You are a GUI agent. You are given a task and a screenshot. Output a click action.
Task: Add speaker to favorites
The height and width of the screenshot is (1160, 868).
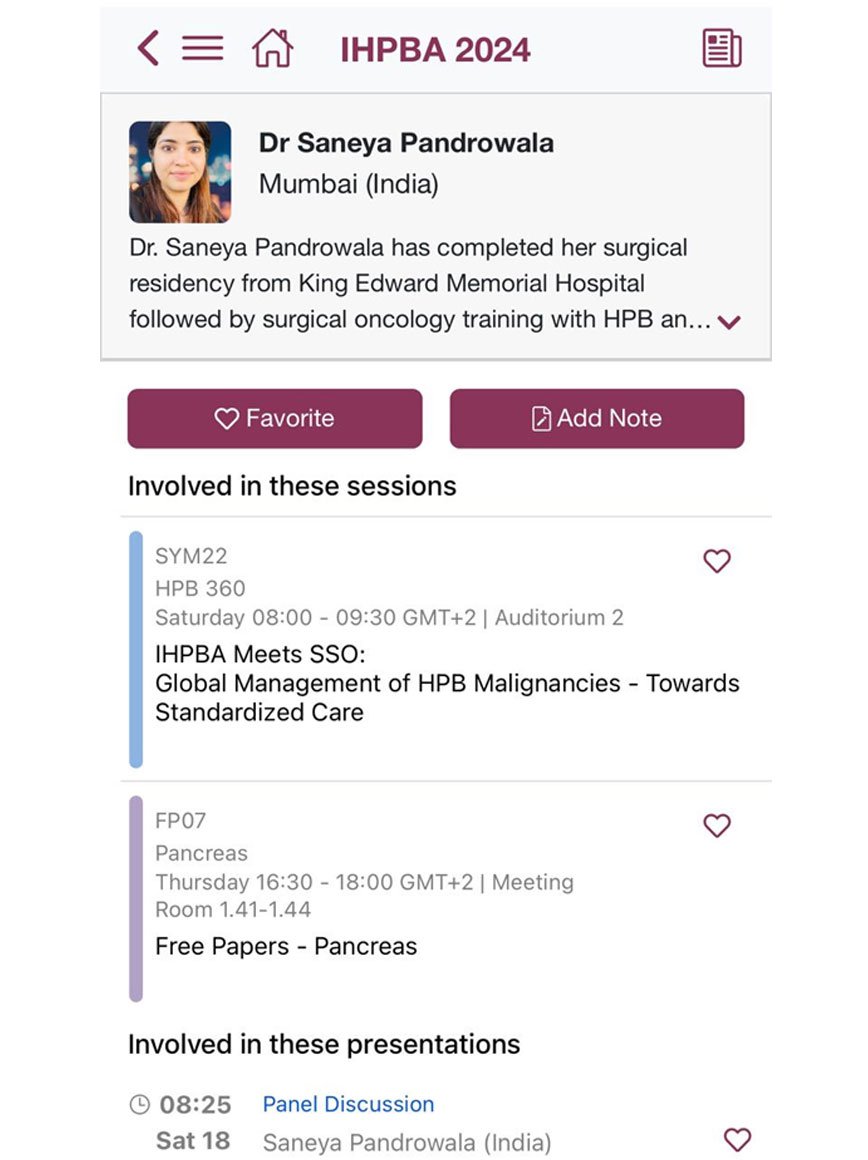(x=275, y=418)
